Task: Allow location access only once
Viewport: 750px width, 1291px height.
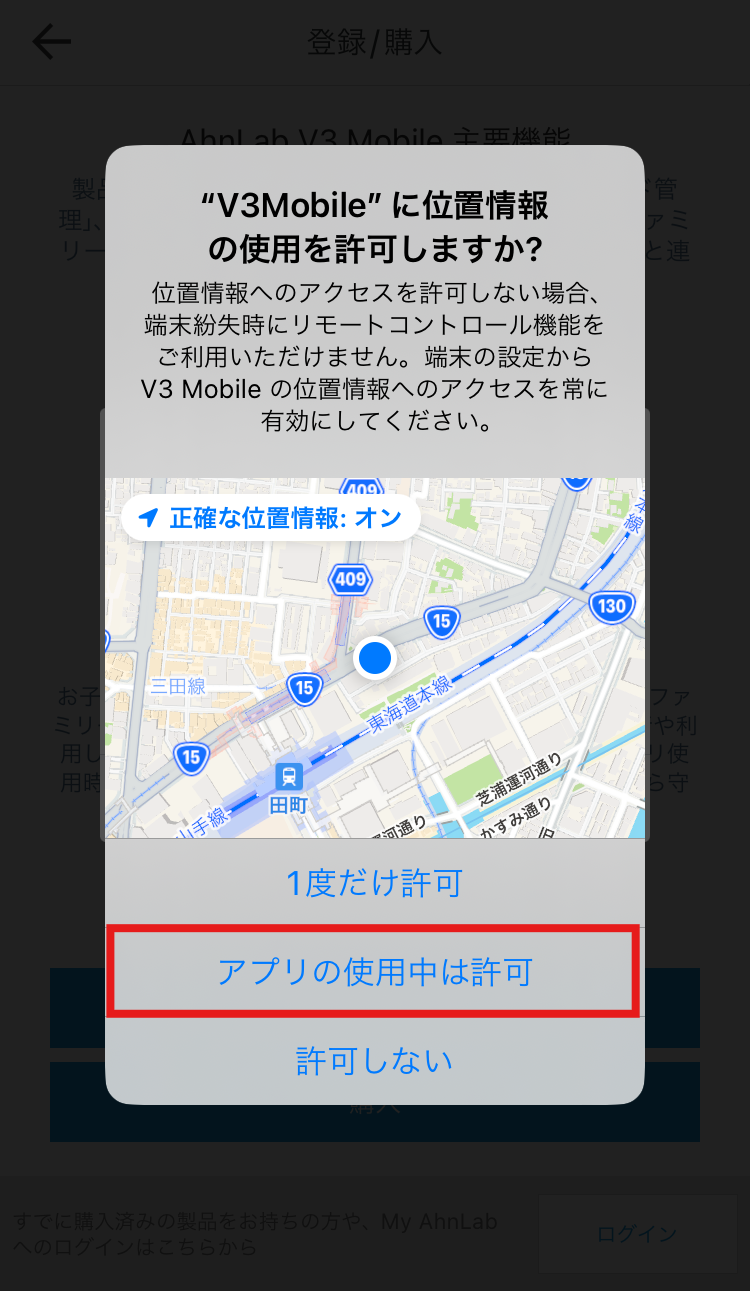Action: pyautogui.click(x=374, y=884)
